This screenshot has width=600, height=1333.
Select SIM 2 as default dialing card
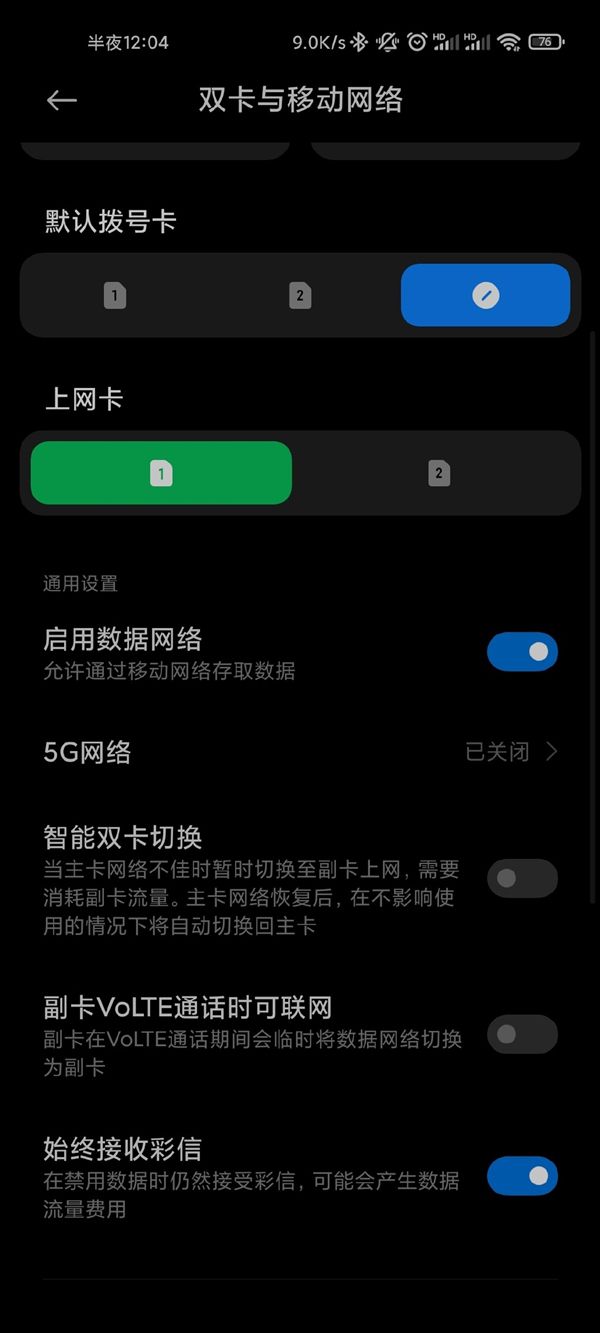pyautogui.click(x=300, y=295)
